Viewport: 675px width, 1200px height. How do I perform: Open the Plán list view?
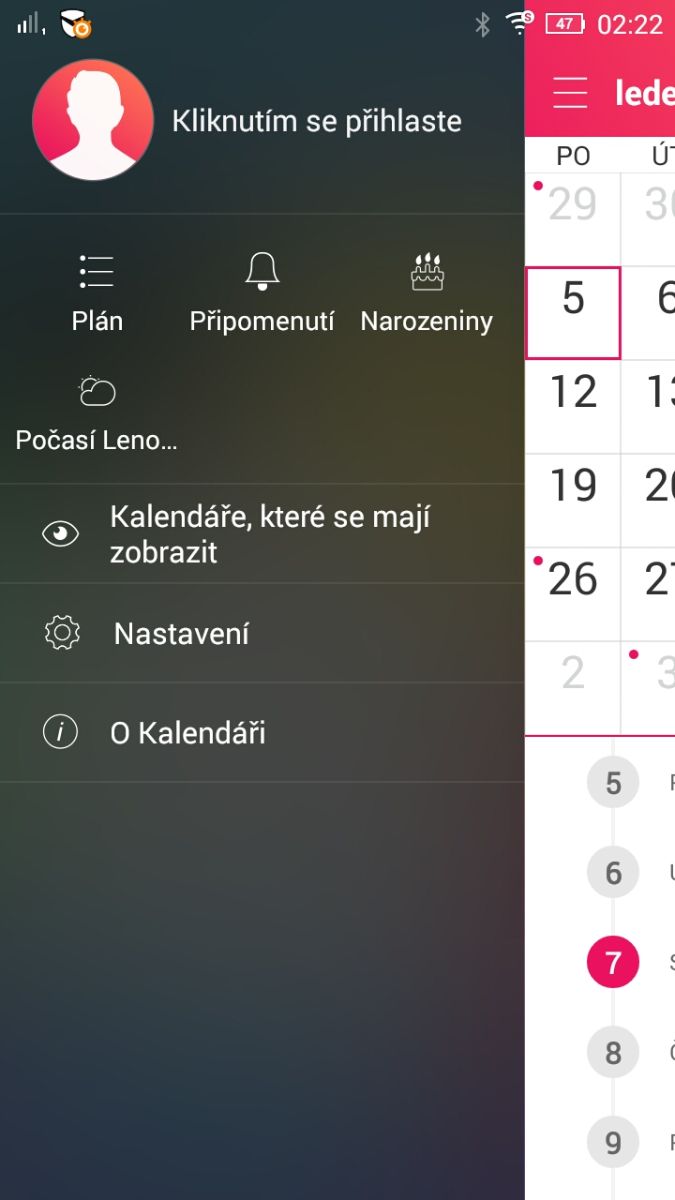coord(97,292)
